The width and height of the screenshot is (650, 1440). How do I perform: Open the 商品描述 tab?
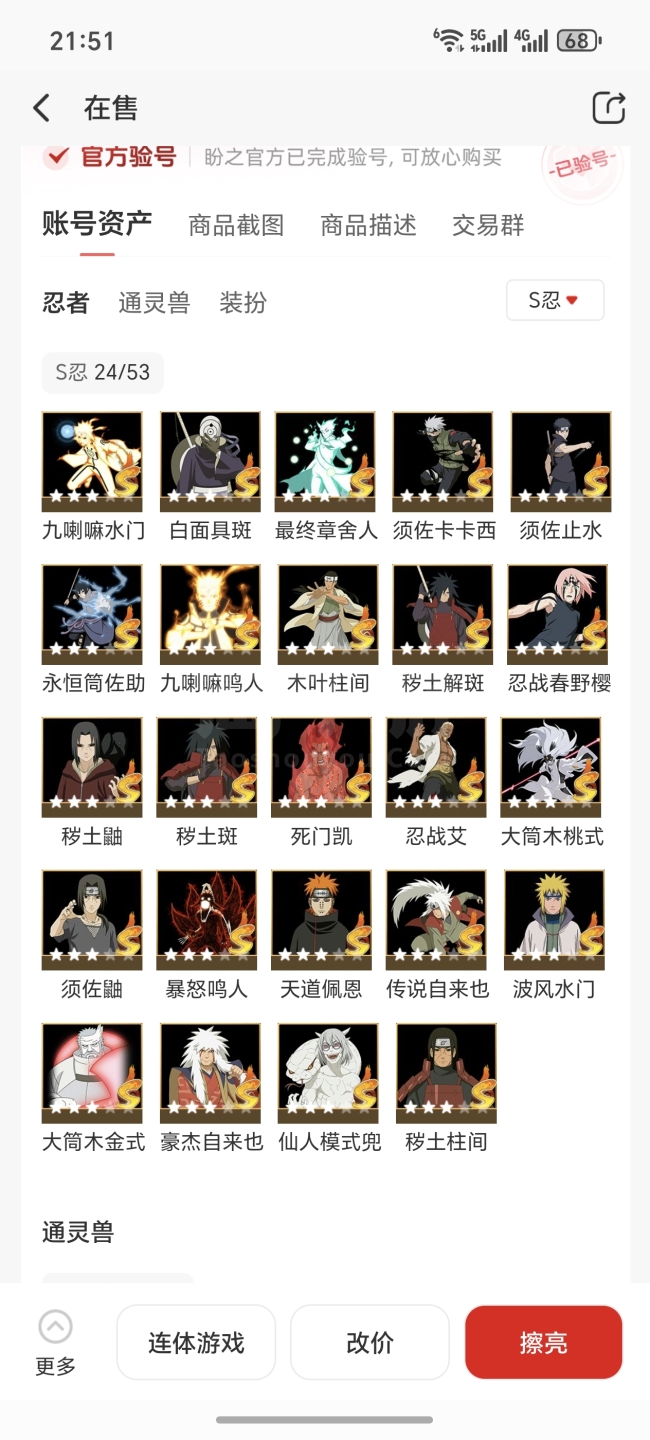point(368,225)
